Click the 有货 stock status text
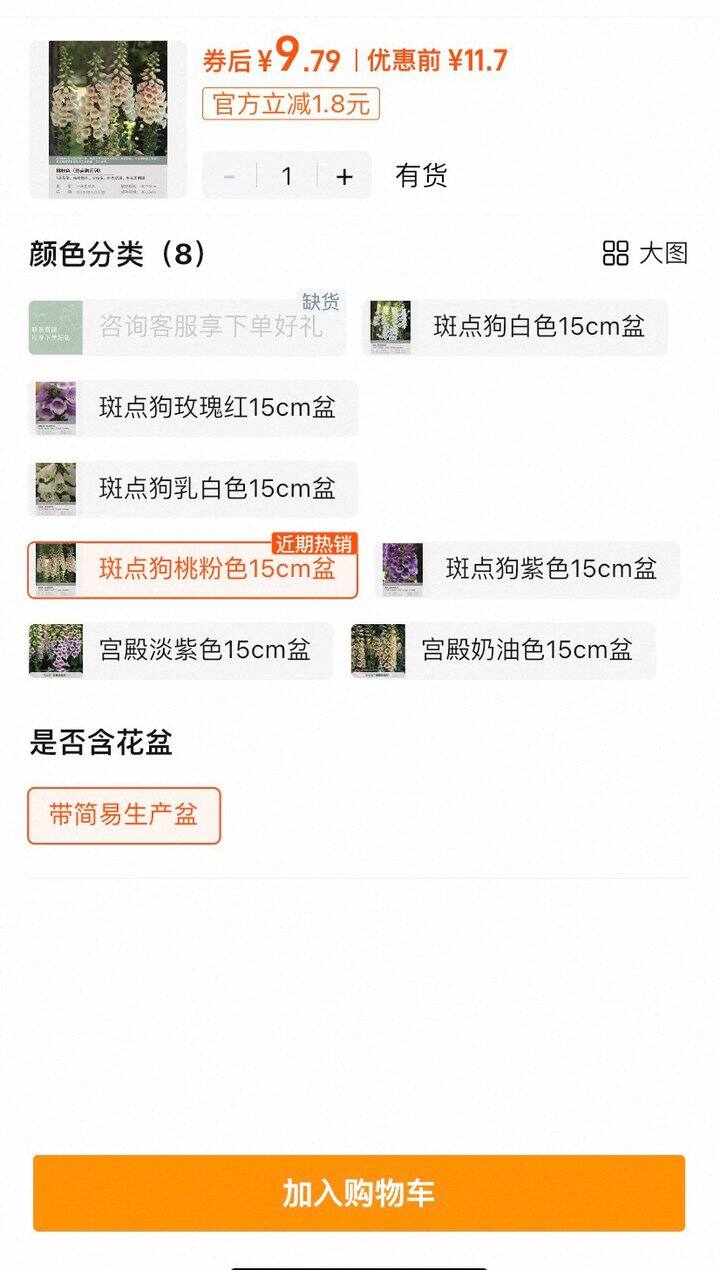This screenshot has height=1270, width=720. point(421,175)
